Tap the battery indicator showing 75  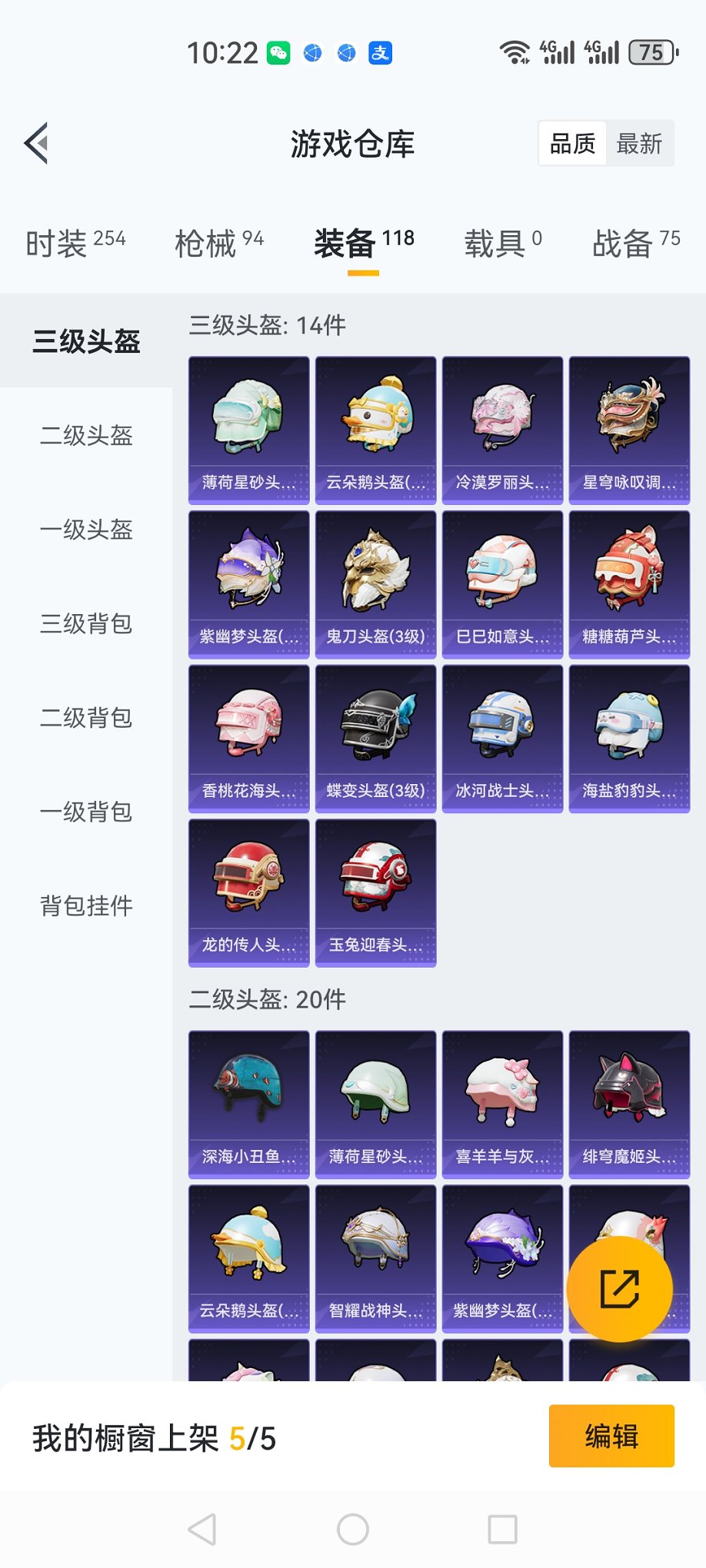651,52
